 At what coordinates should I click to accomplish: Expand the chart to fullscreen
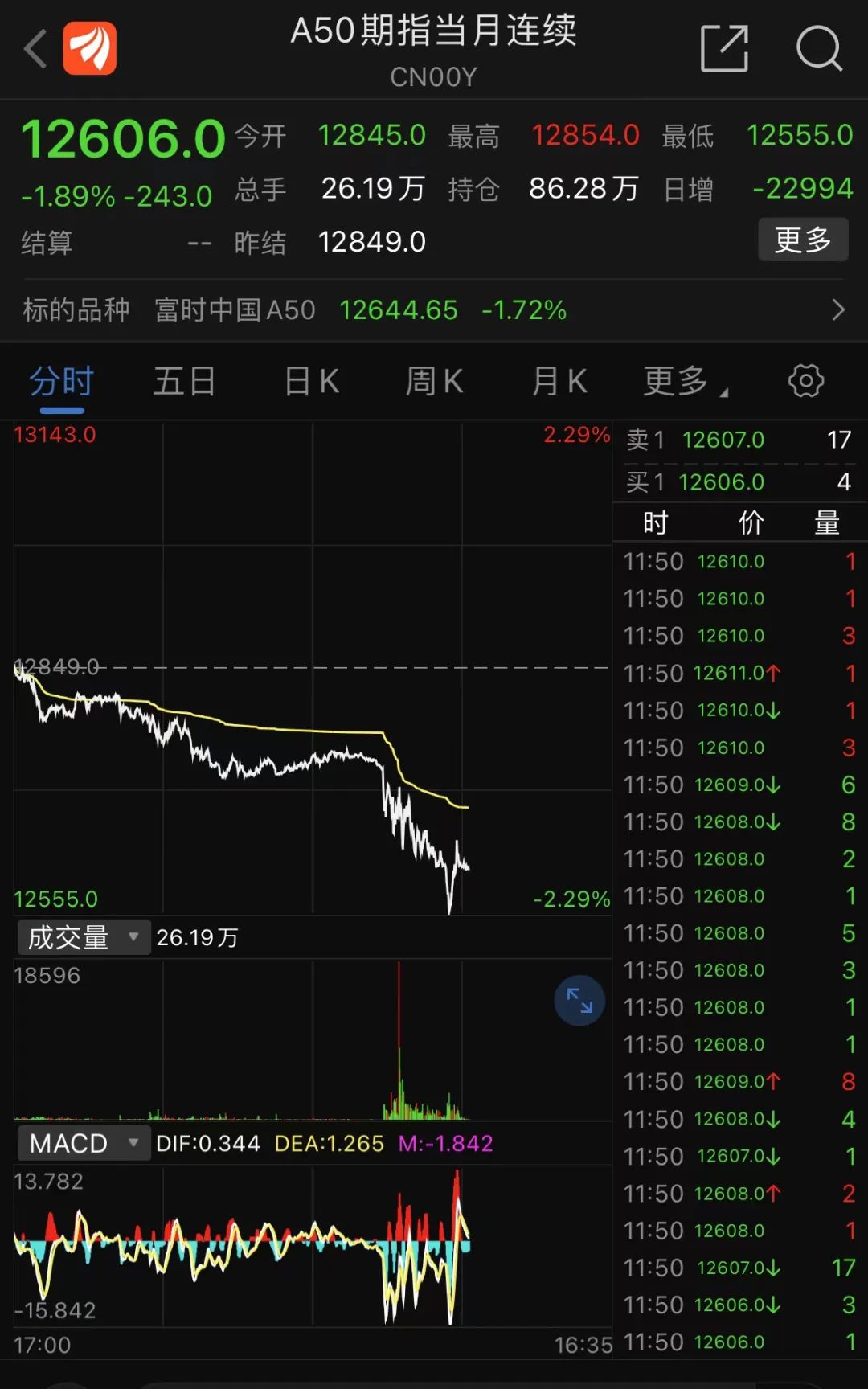pyautogui.click(x=579, y=1000)
